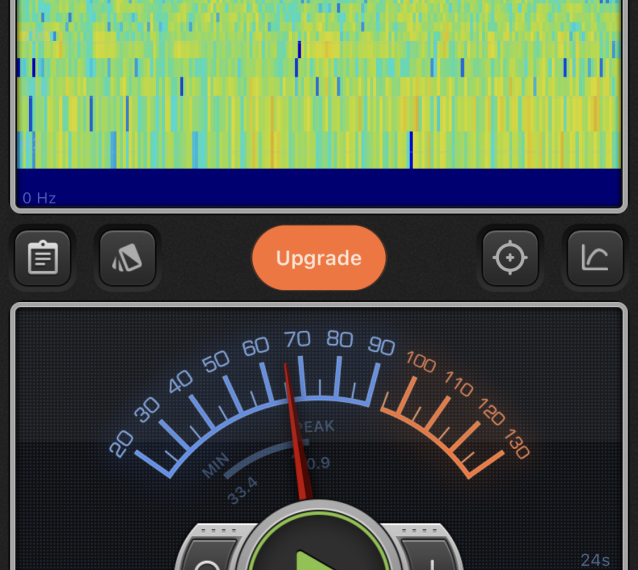Open the themes swatch icon
This screenshot has height=570, width=638.
coord(128,258)
